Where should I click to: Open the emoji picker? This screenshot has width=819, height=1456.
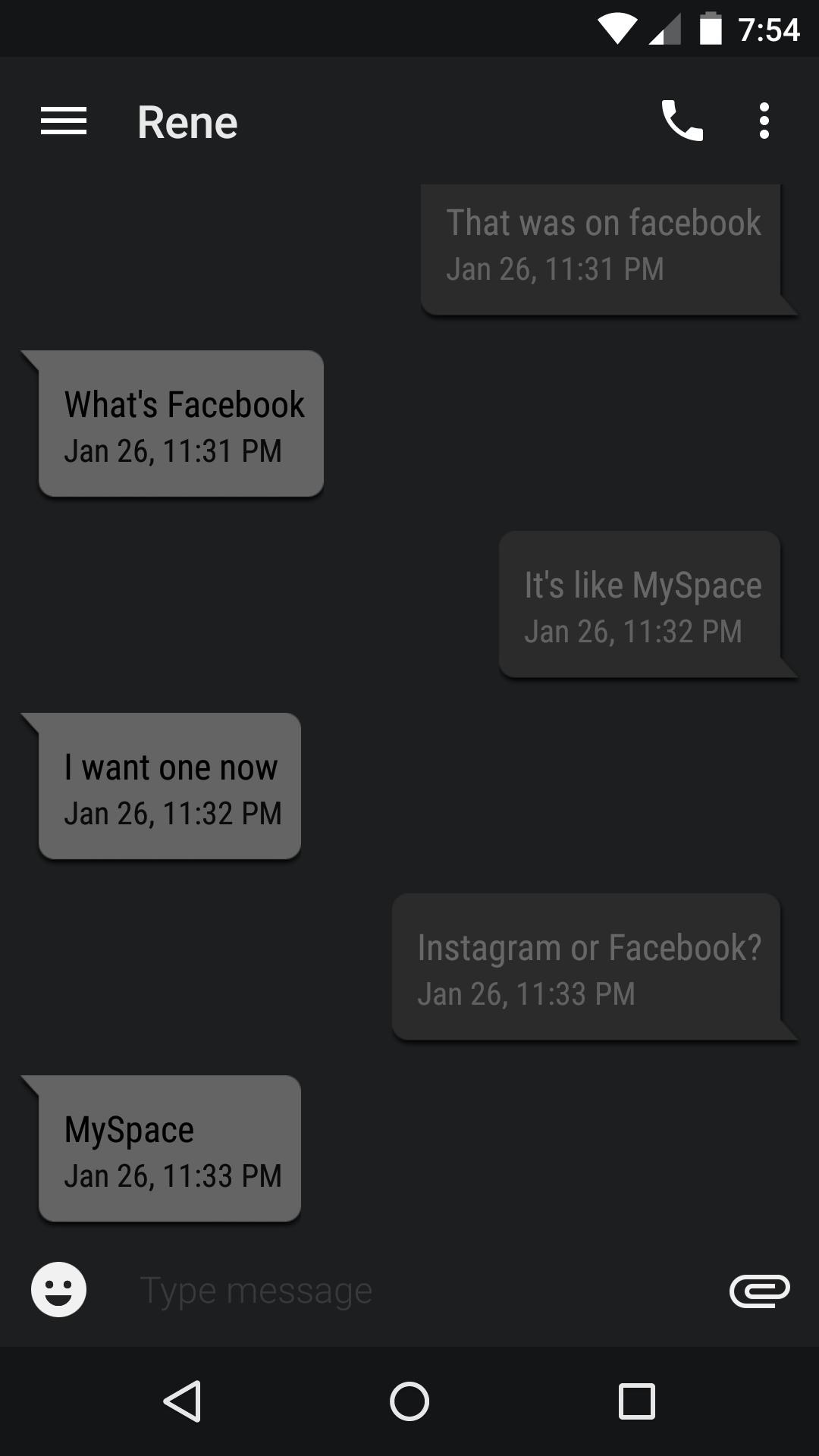tap(58, 1289)
